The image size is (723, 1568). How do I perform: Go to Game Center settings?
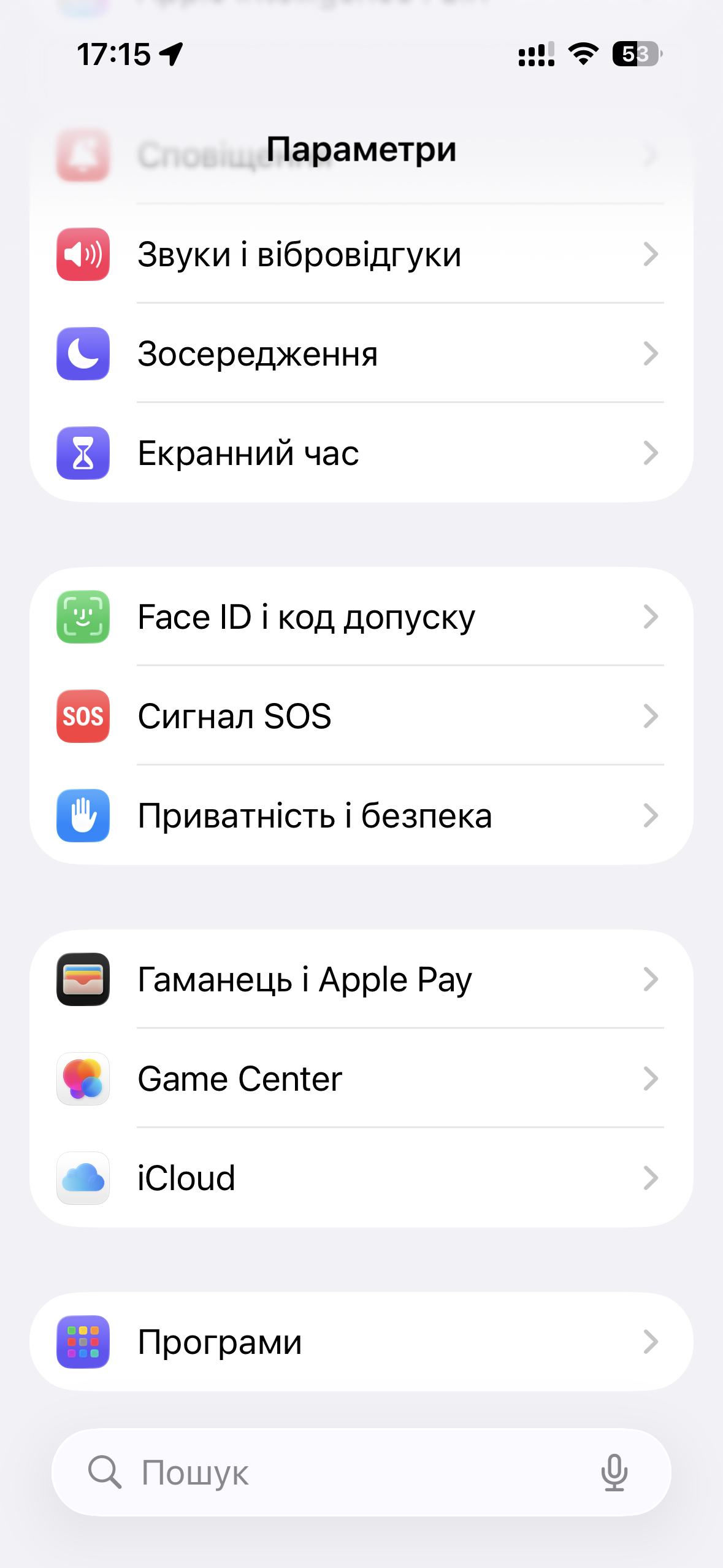pos(361,1078)
